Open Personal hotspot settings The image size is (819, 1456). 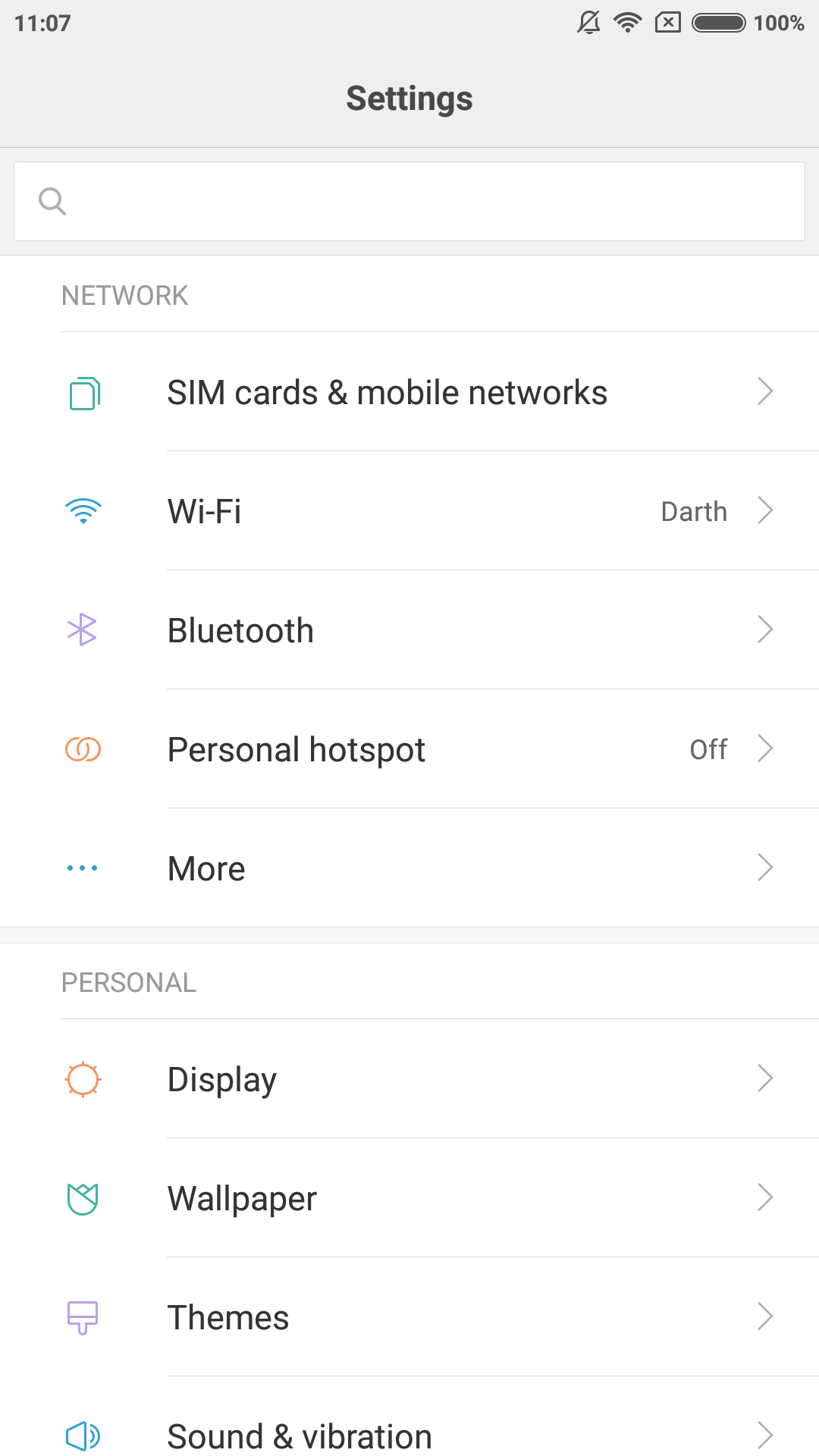pos(409,749)
